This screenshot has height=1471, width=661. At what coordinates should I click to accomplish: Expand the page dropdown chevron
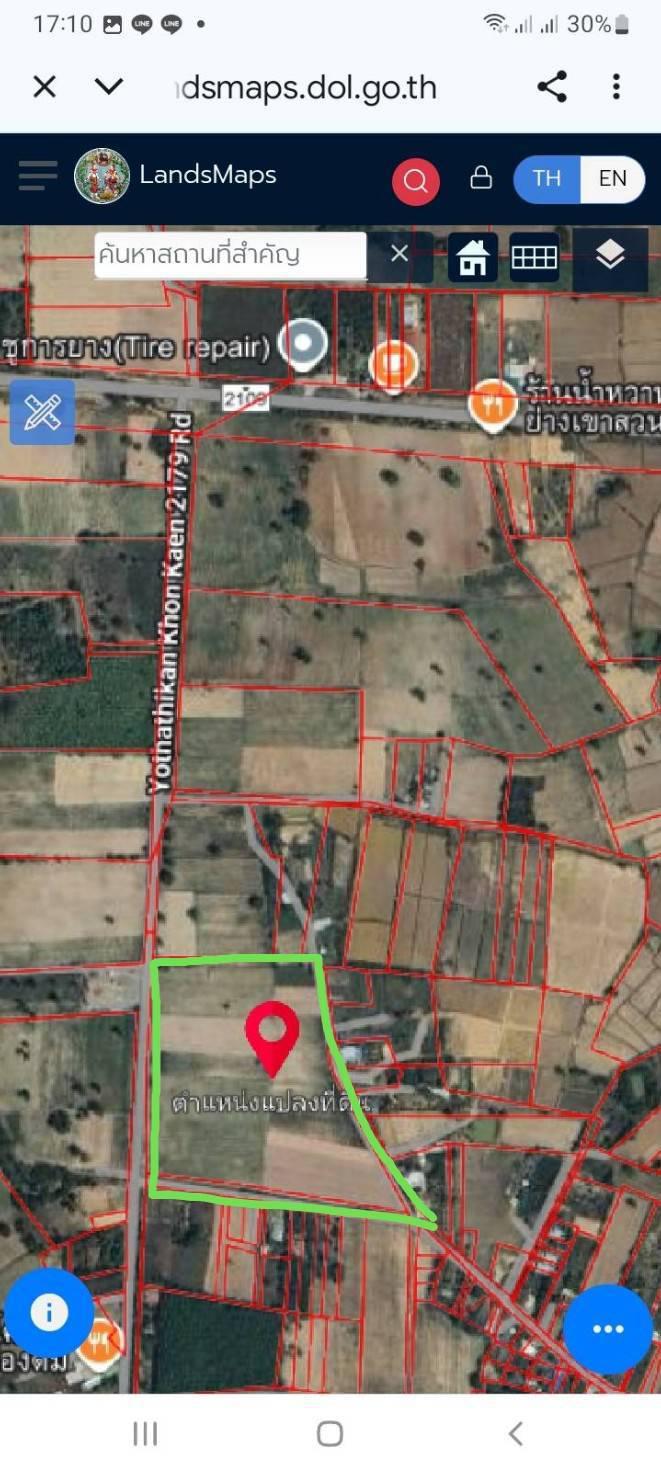[x=108, y=87]
